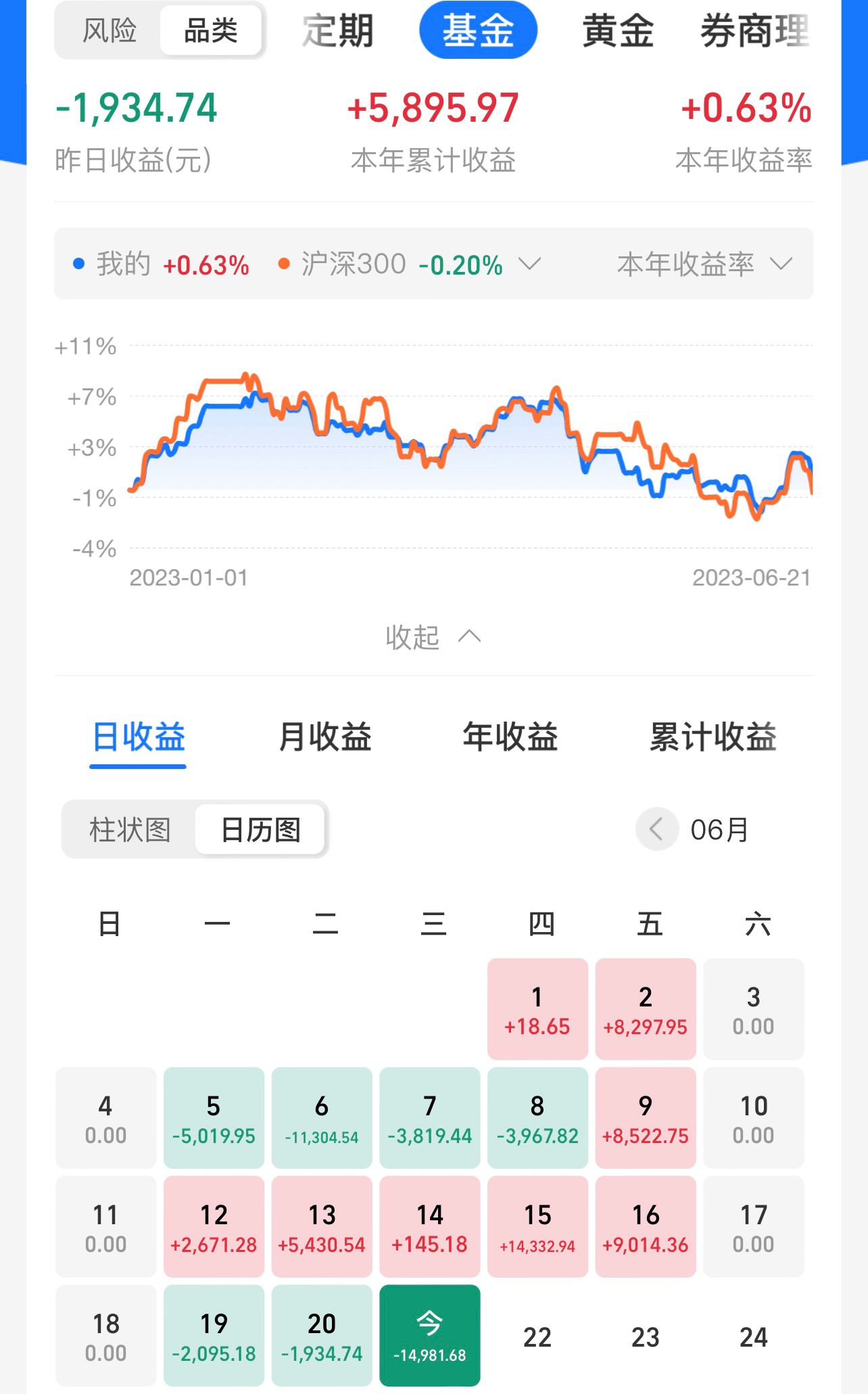Select the 日收益 tab
Image resolution: width=868 pixels, height=1394 pixels.
coord(138,737)
